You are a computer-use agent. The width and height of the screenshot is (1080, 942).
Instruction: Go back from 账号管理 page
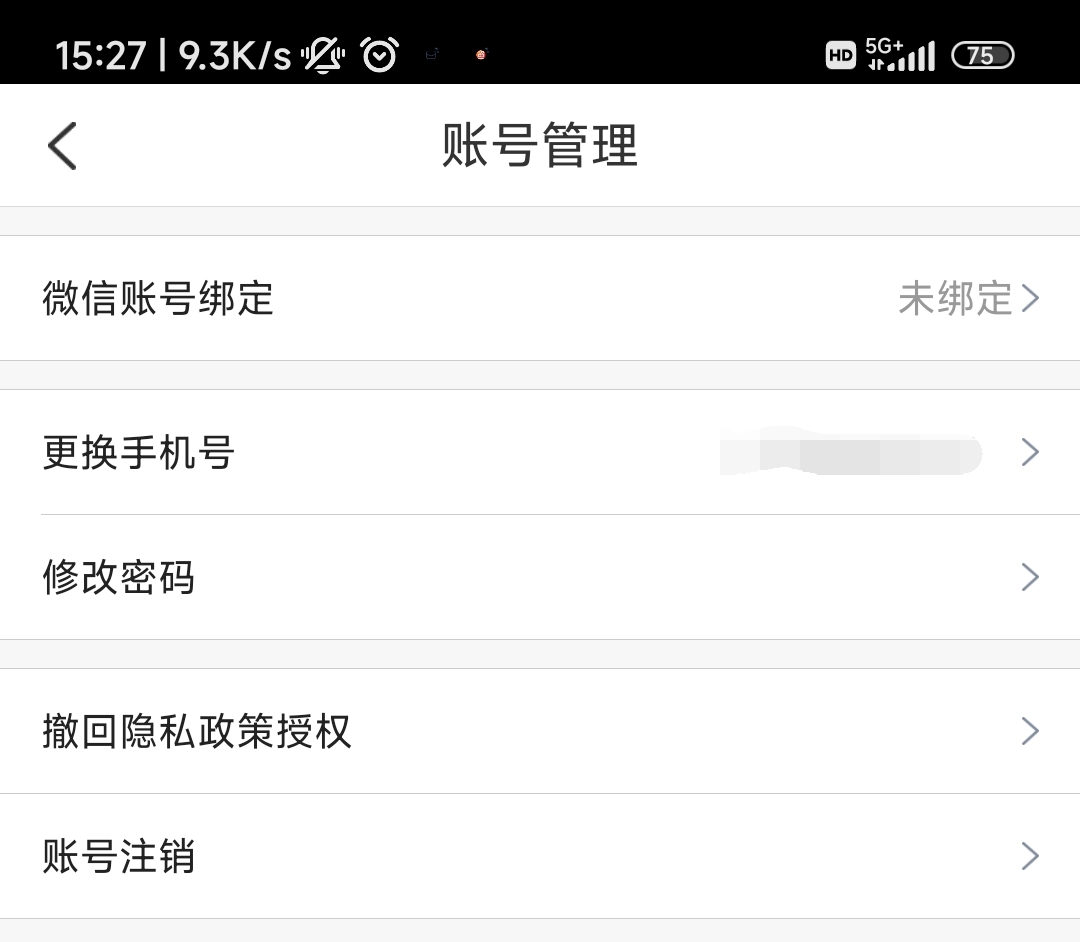coord(62,146)
